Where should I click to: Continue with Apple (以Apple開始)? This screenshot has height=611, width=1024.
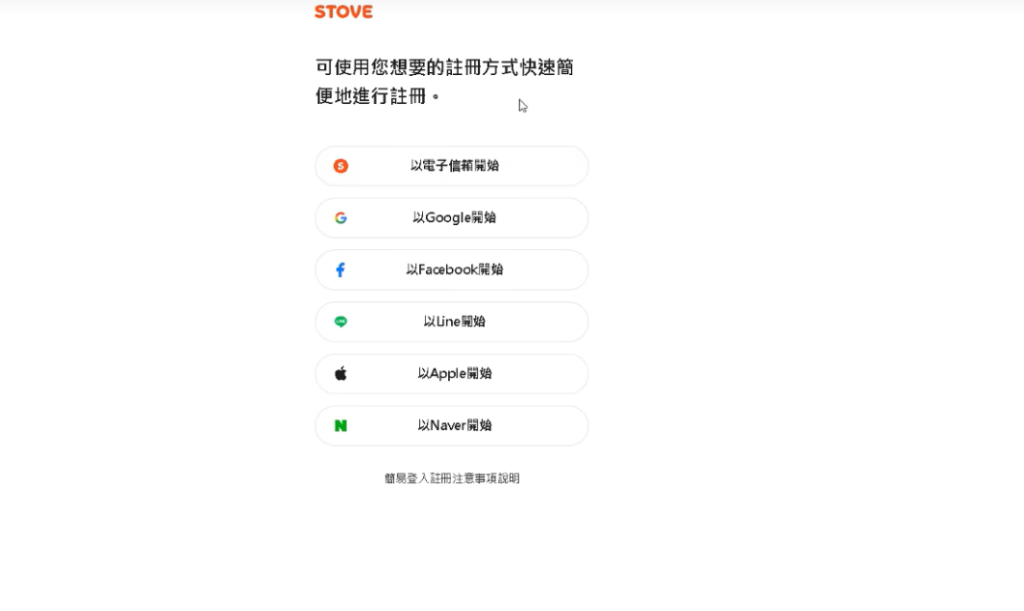(452, 374)
